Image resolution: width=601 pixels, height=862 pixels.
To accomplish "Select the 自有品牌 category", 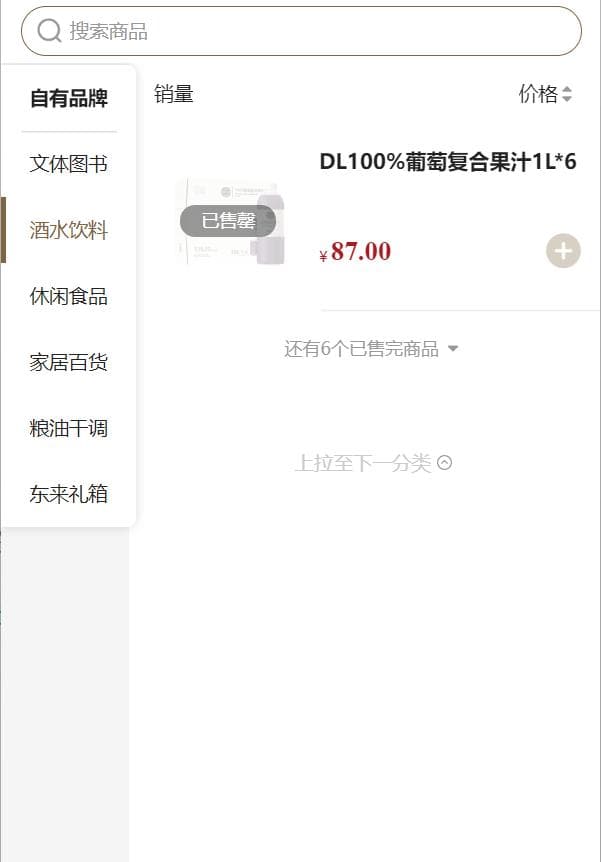I will click(68, 99).
